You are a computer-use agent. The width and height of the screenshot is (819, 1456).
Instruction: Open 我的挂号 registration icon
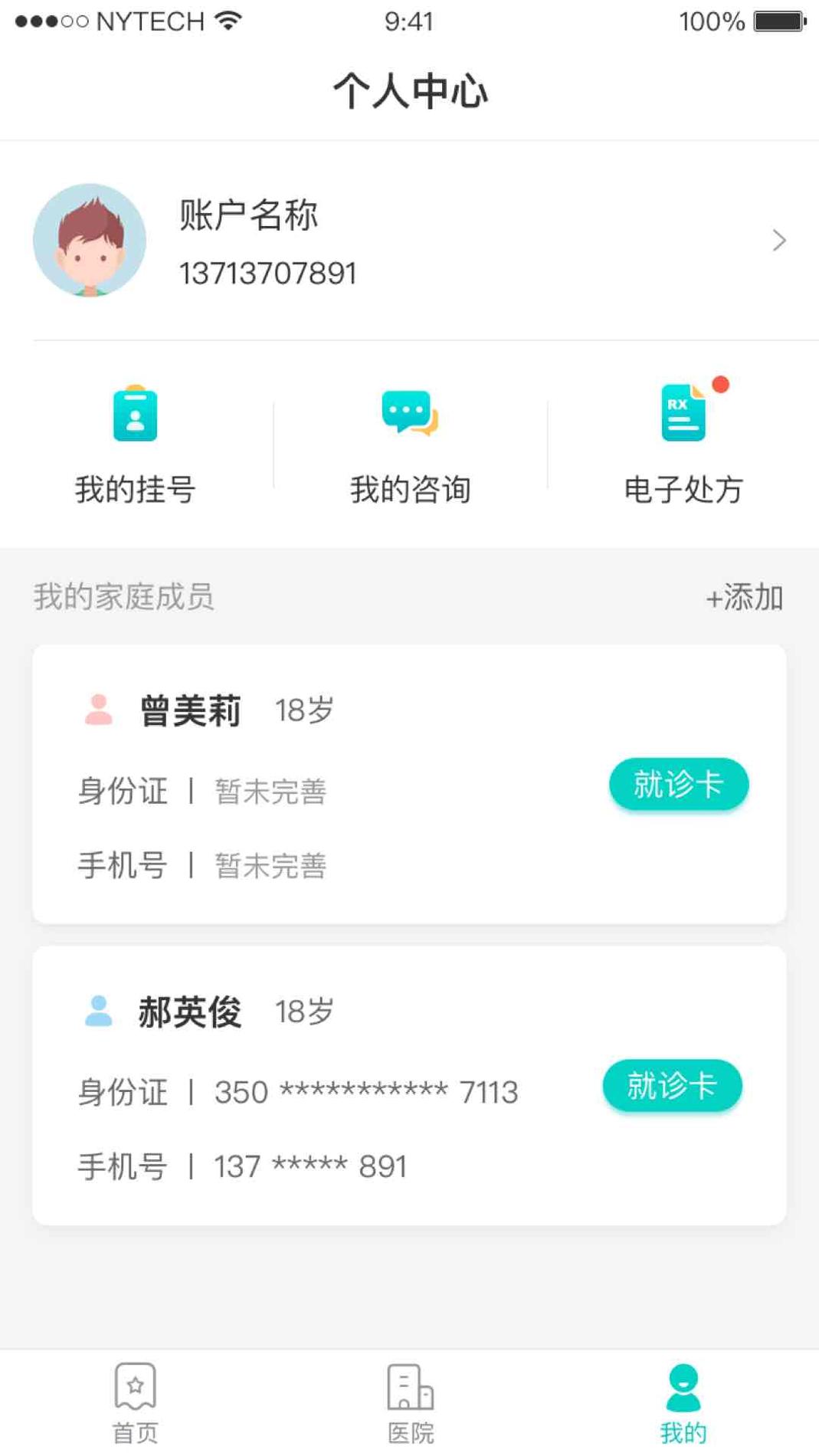(x=136, y=415)
